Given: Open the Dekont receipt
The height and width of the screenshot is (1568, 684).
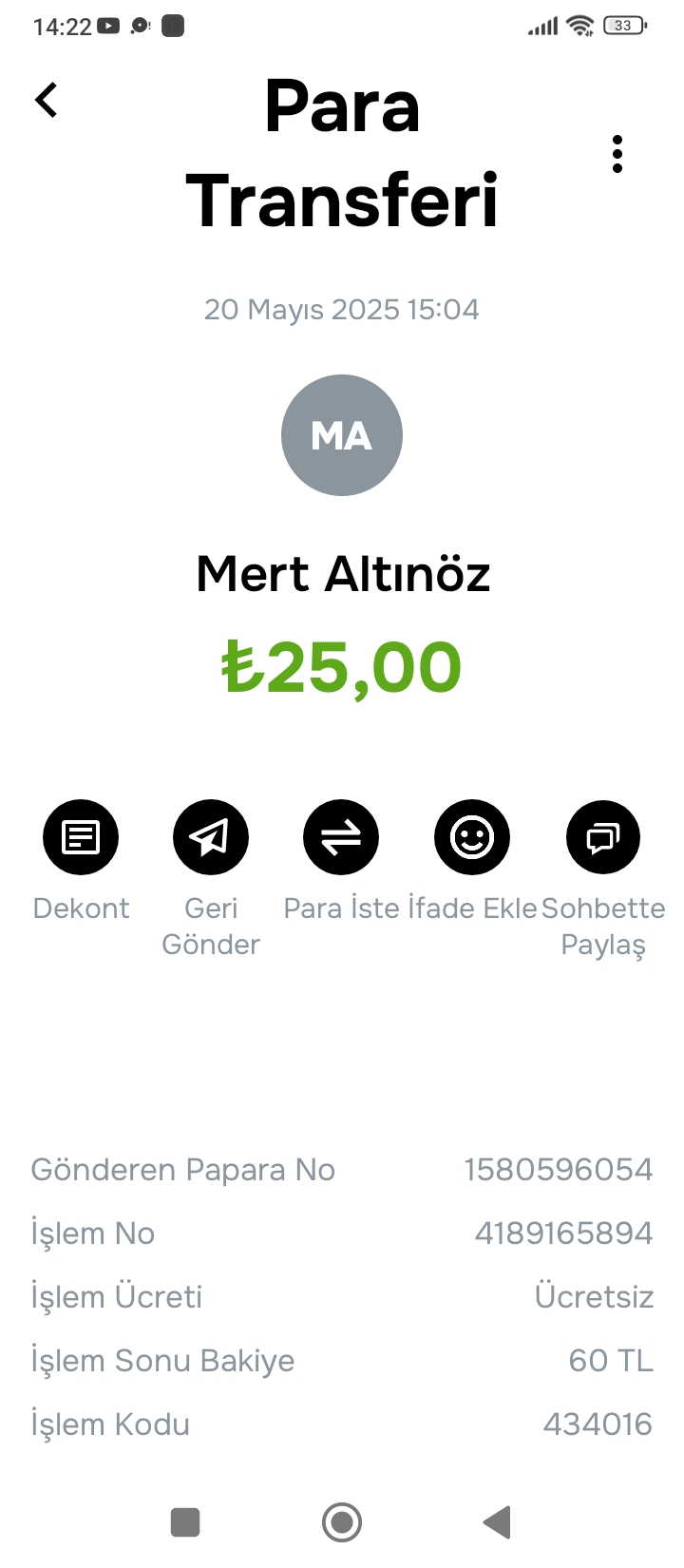Looking at the screenshot, I should [x=81, y=837].
